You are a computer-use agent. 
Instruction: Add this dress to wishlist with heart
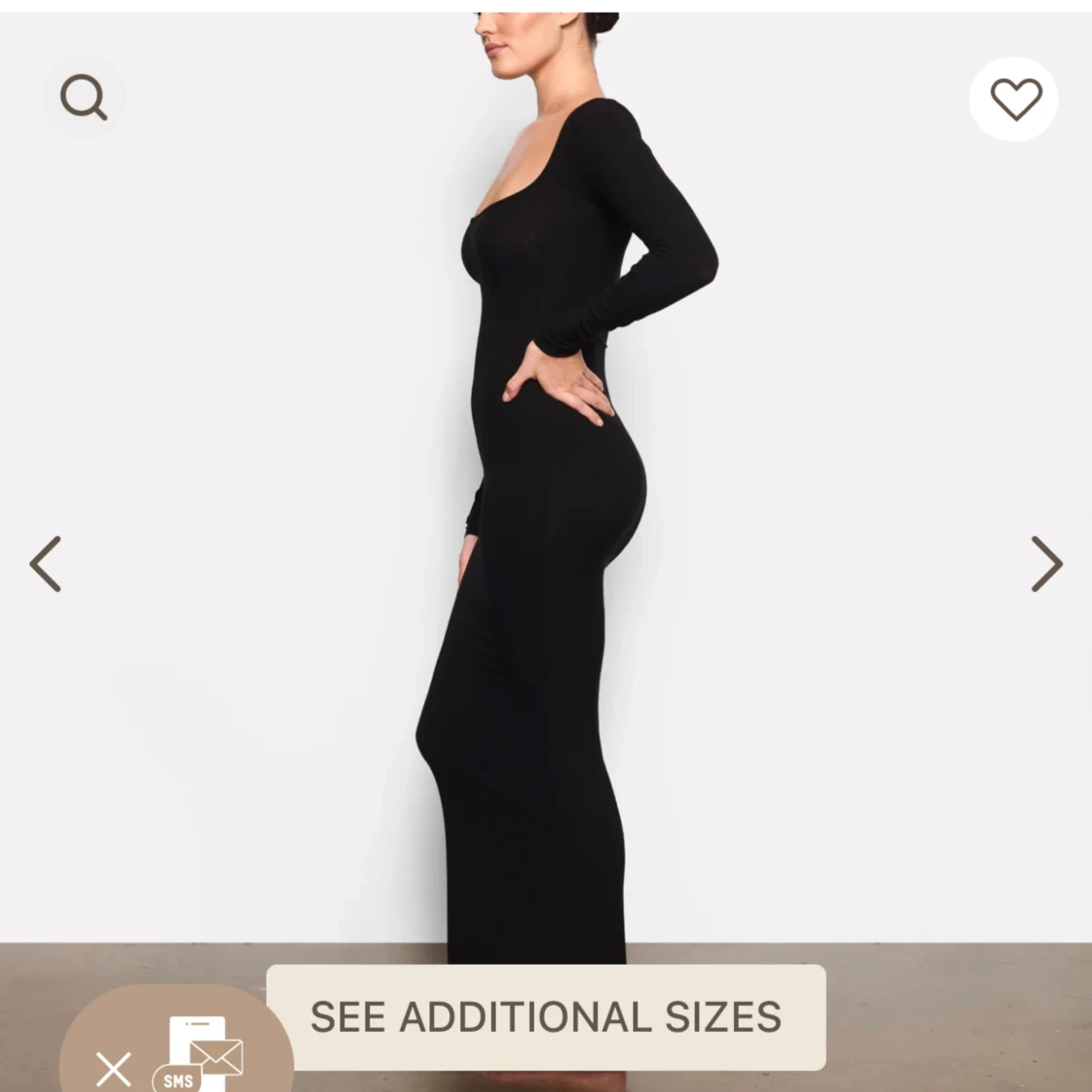tap(1014, 99)
